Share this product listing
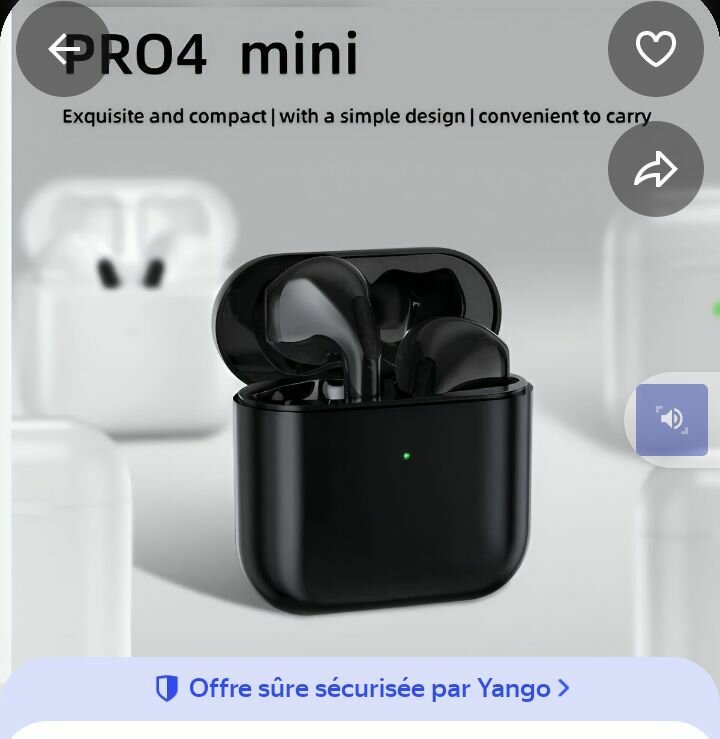The image size is (720, 739). click(x=656, y=170)
